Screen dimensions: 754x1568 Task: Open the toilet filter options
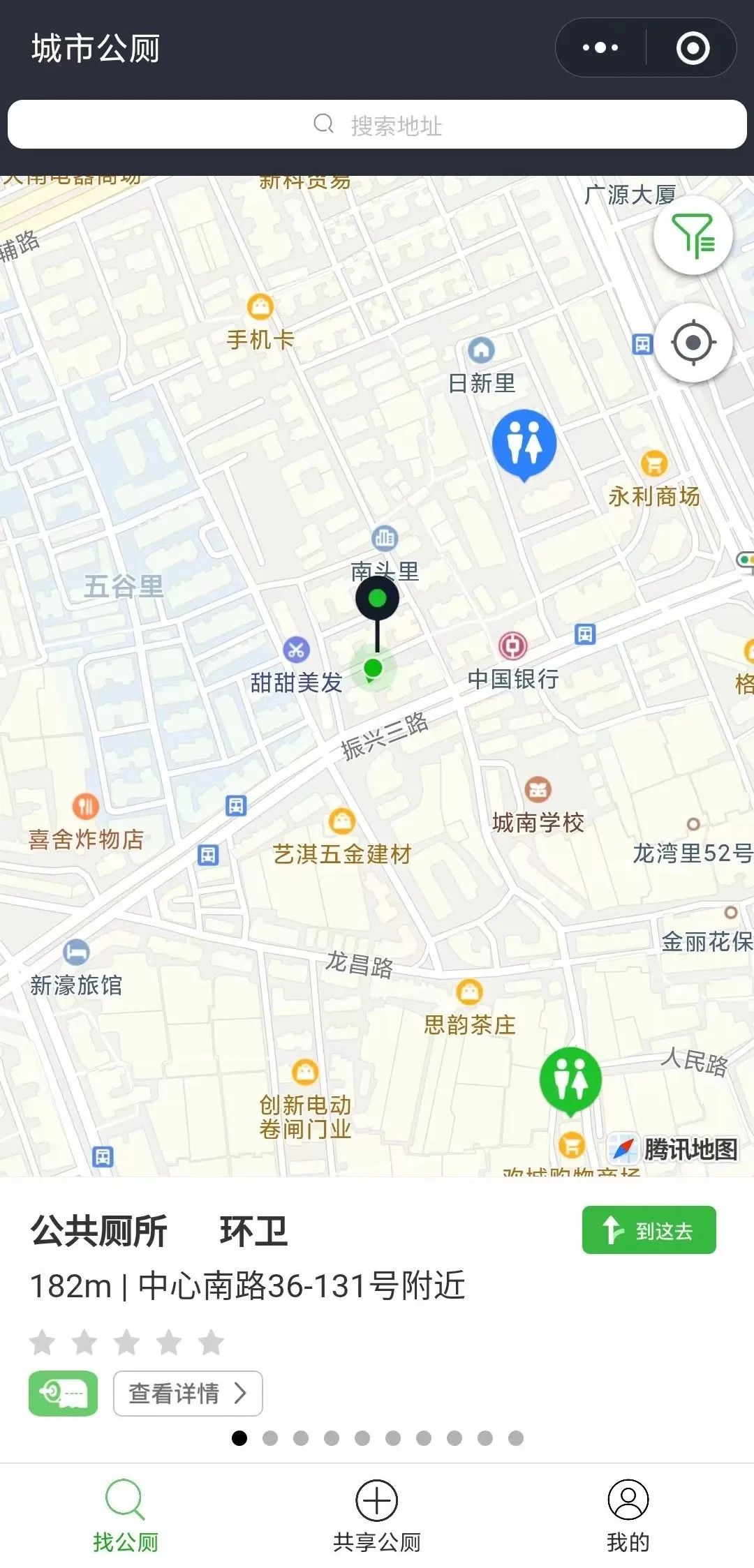click(x=693, y=237)
